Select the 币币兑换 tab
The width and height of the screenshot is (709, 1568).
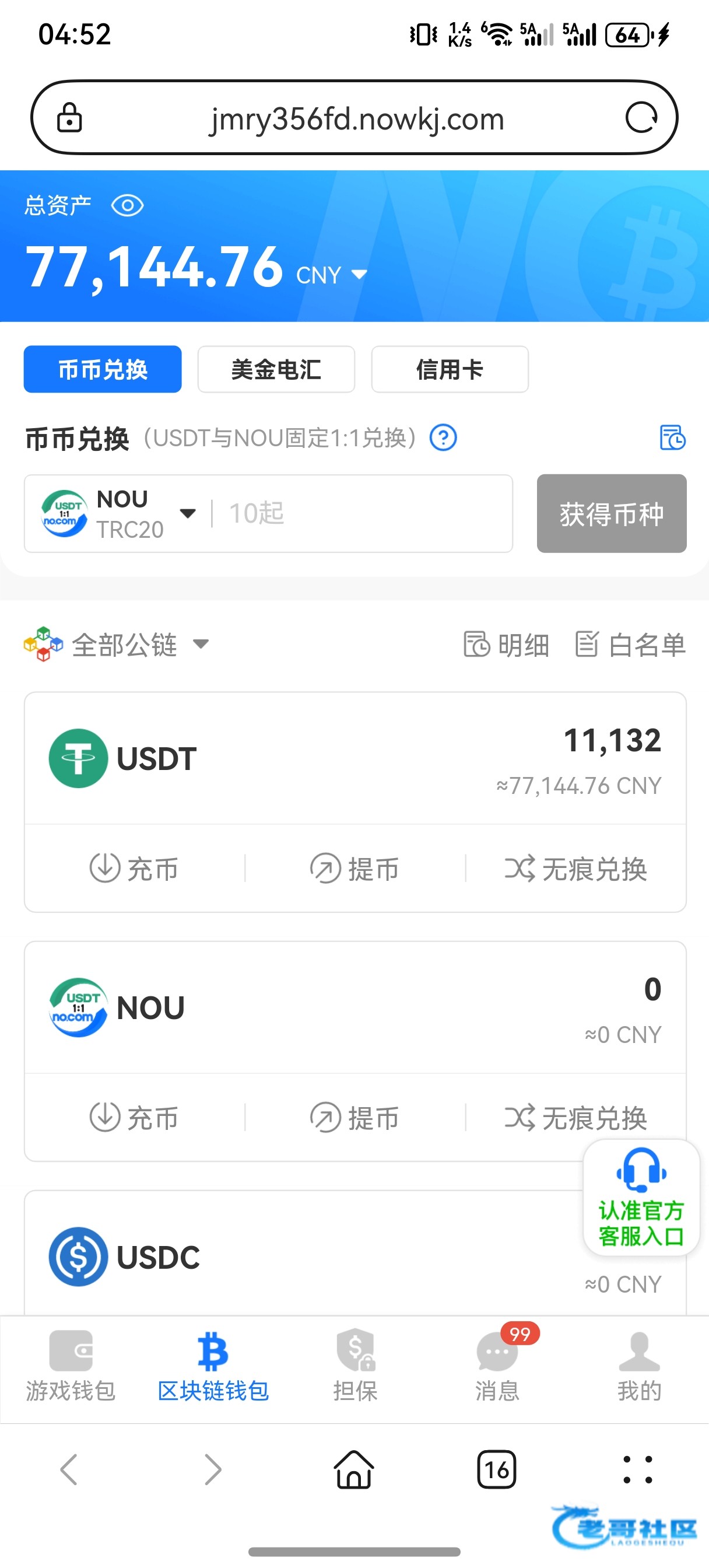(x=102, y=369)
